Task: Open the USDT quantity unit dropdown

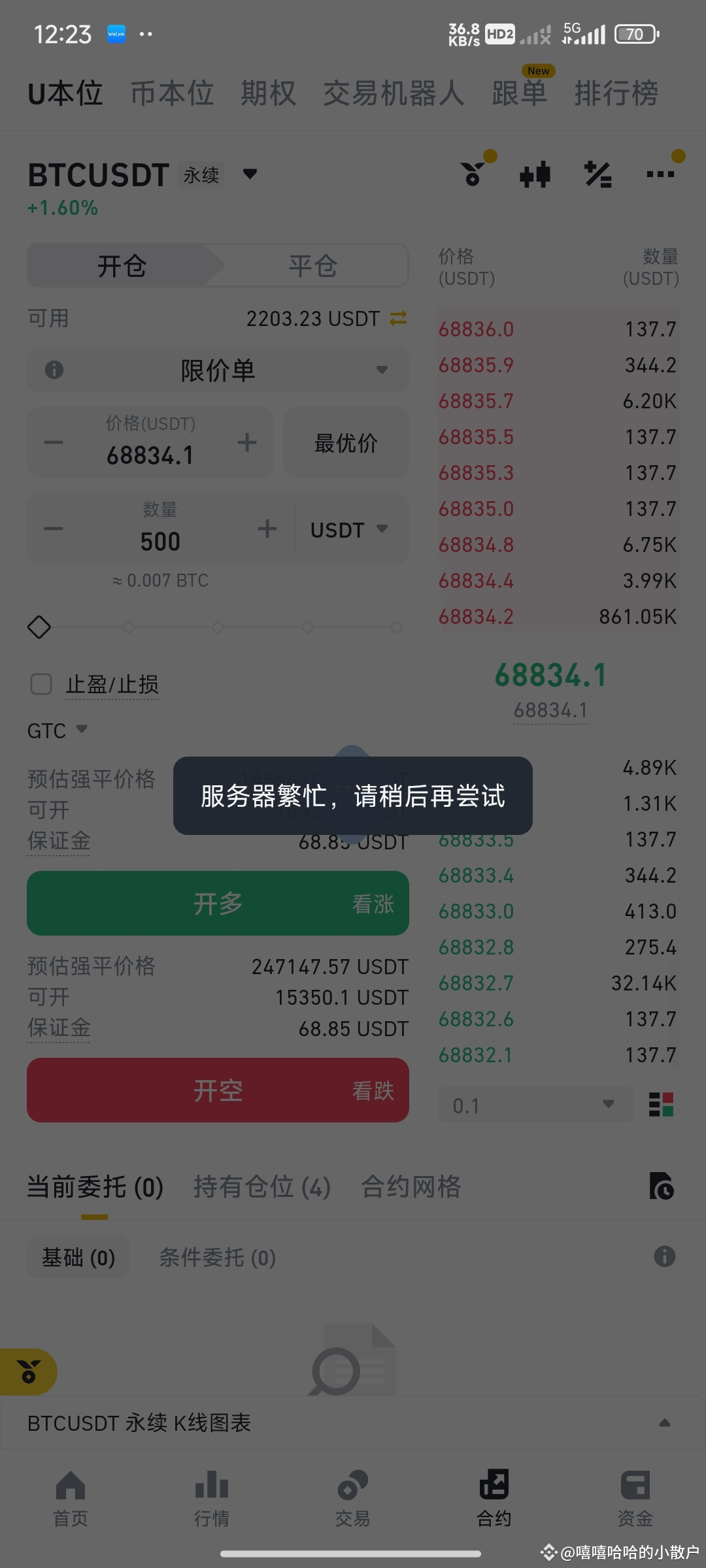Action: pyautogui.click(x=350, y=529)
